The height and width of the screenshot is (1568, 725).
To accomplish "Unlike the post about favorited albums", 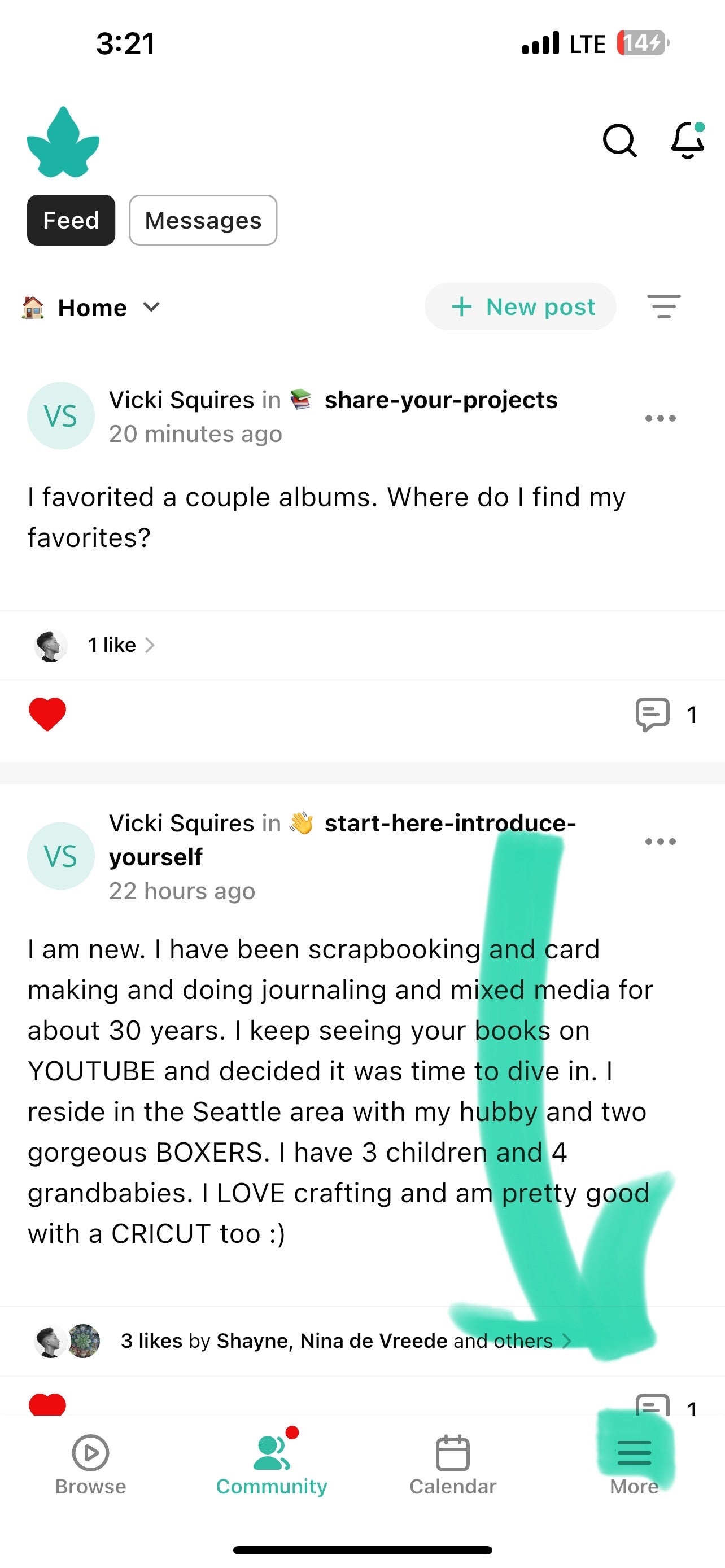I will [47, 713].
